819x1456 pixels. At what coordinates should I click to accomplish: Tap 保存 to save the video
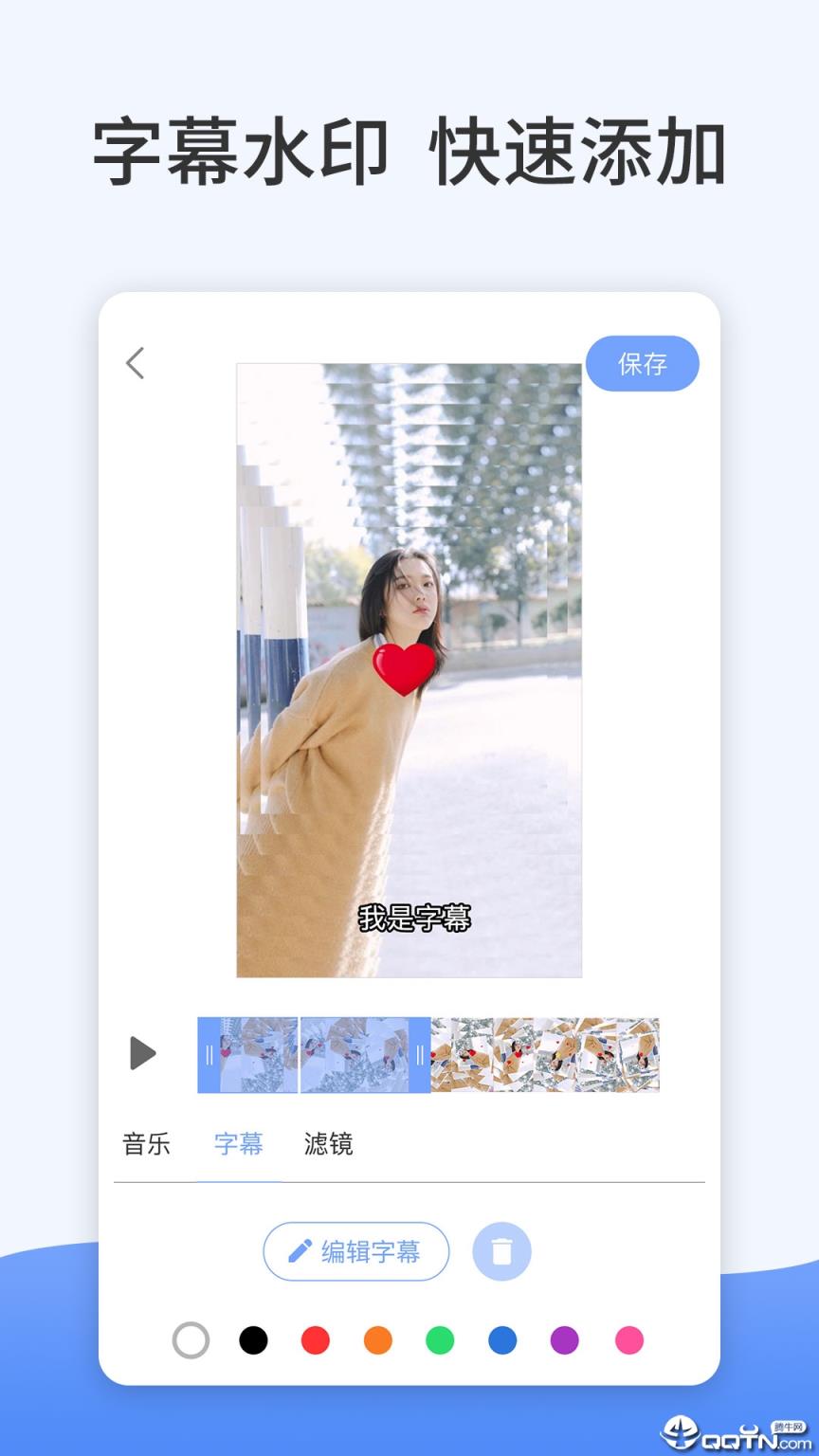coord(644,363)
